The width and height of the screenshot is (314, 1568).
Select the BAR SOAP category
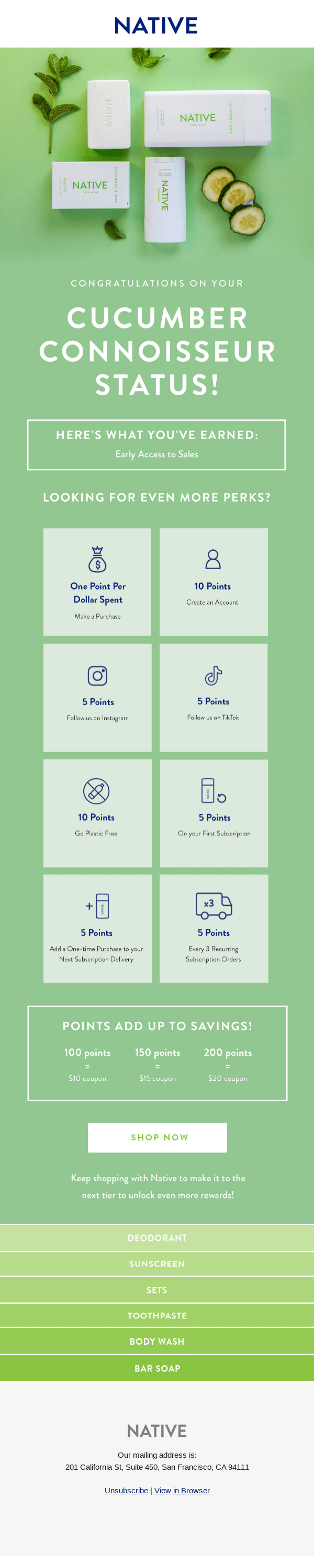[156, 1368]
